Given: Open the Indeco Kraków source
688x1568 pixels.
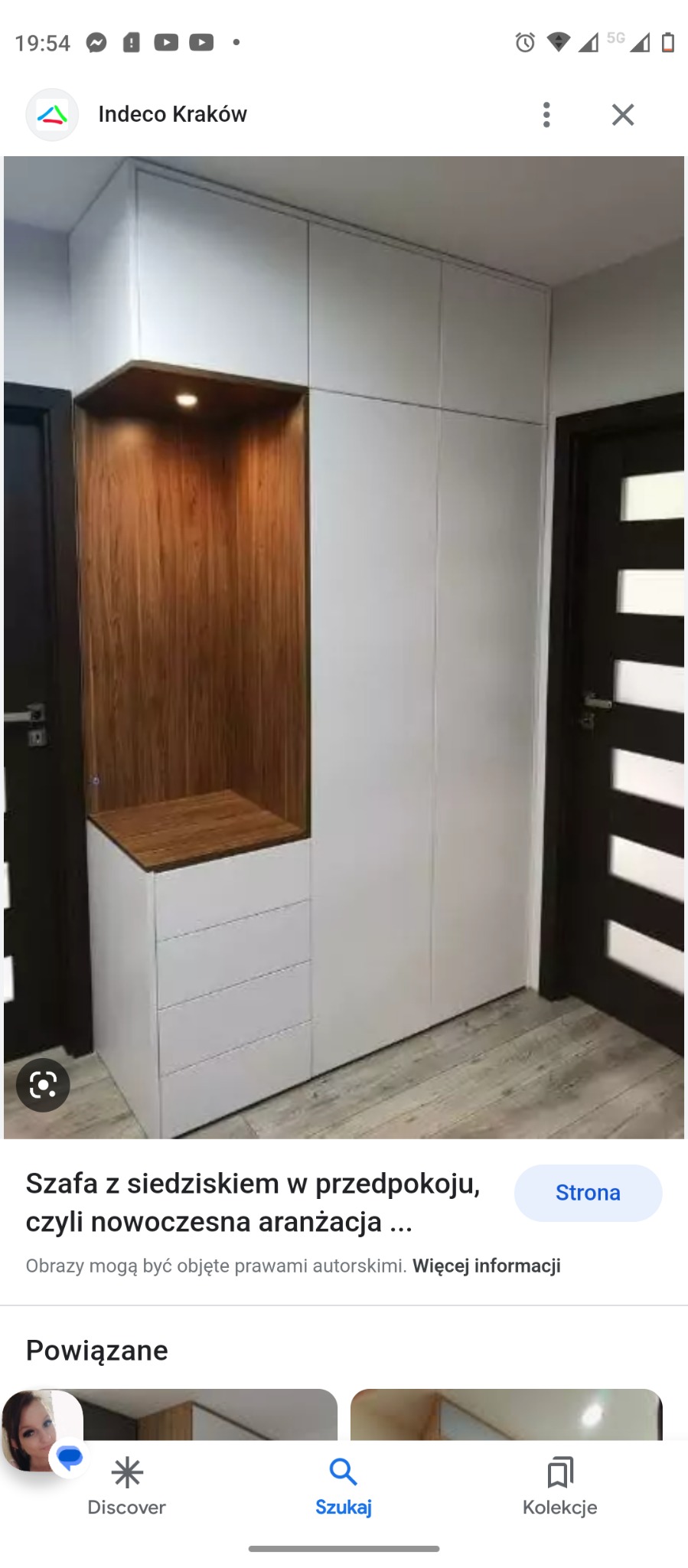Looking at the screenshot, I should pos(172,114).
